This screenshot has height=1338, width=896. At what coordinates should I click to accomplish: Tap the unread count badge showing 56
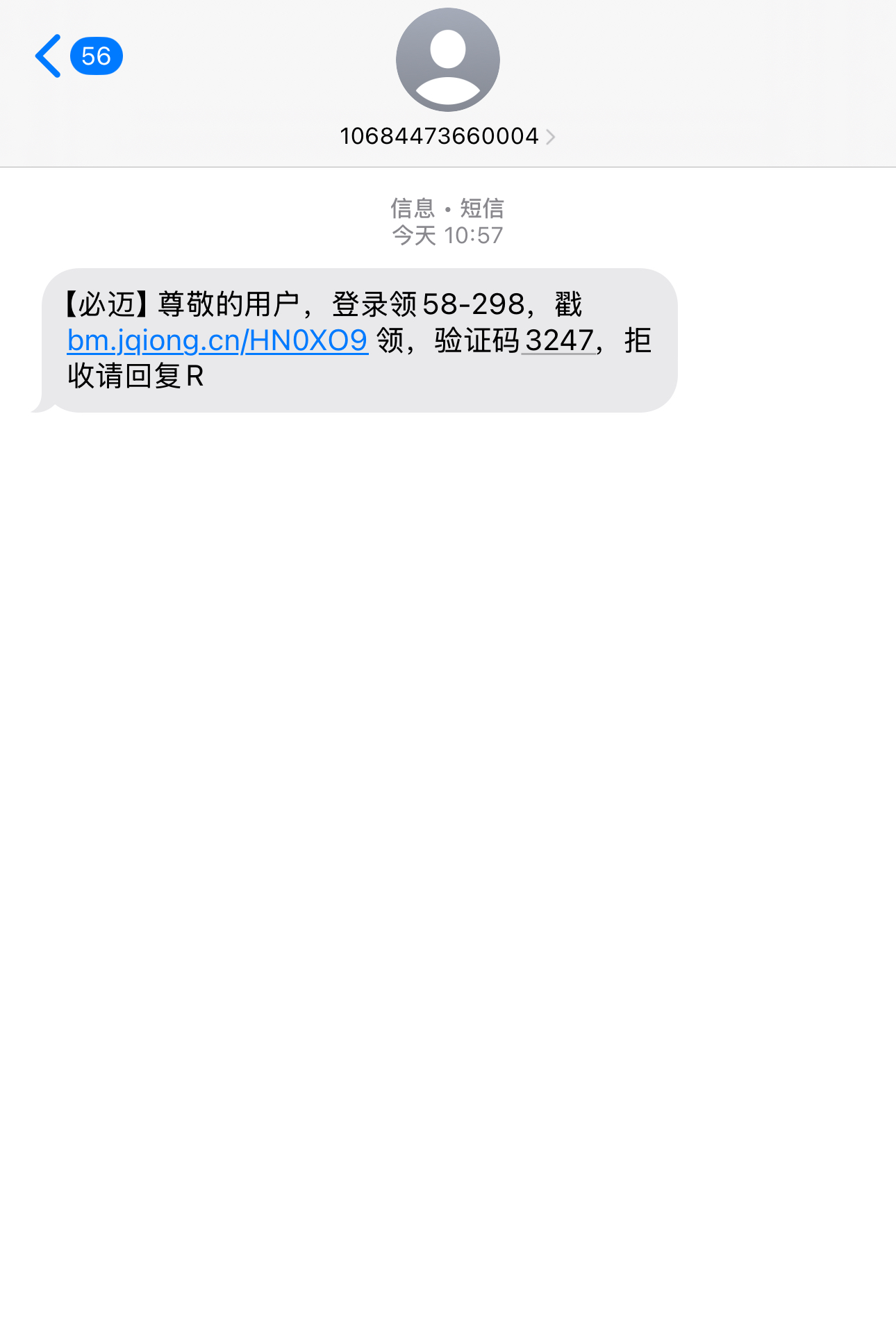(x=97, y=55)
